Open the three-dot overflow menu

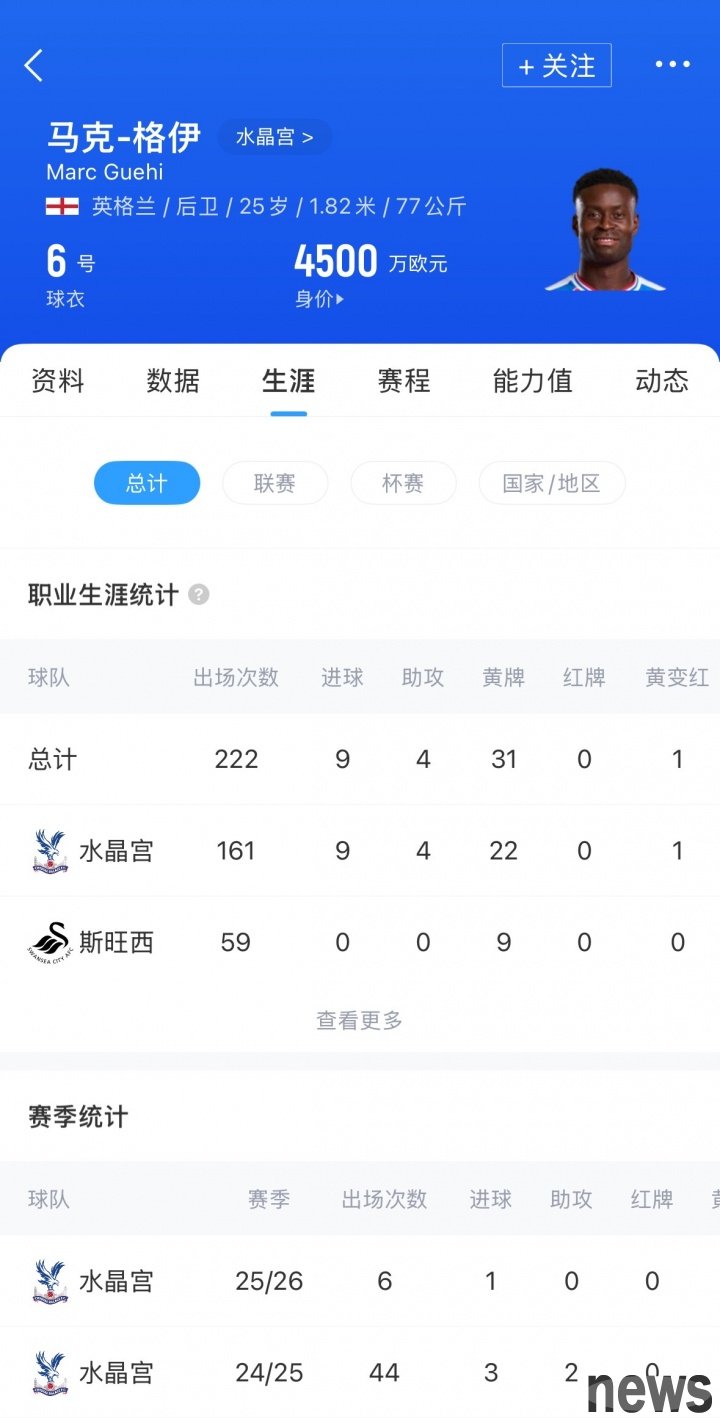[x=672, y=65]
